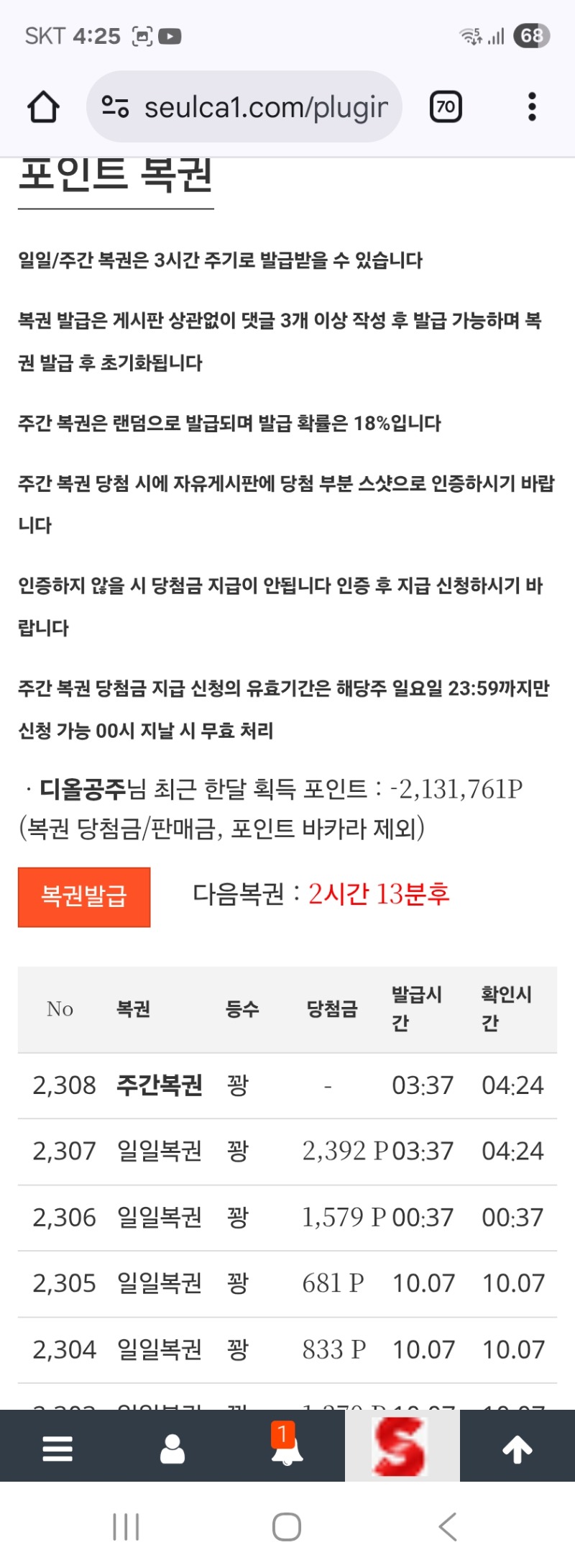Tap the orange 복권발급 button

point(84,896)
